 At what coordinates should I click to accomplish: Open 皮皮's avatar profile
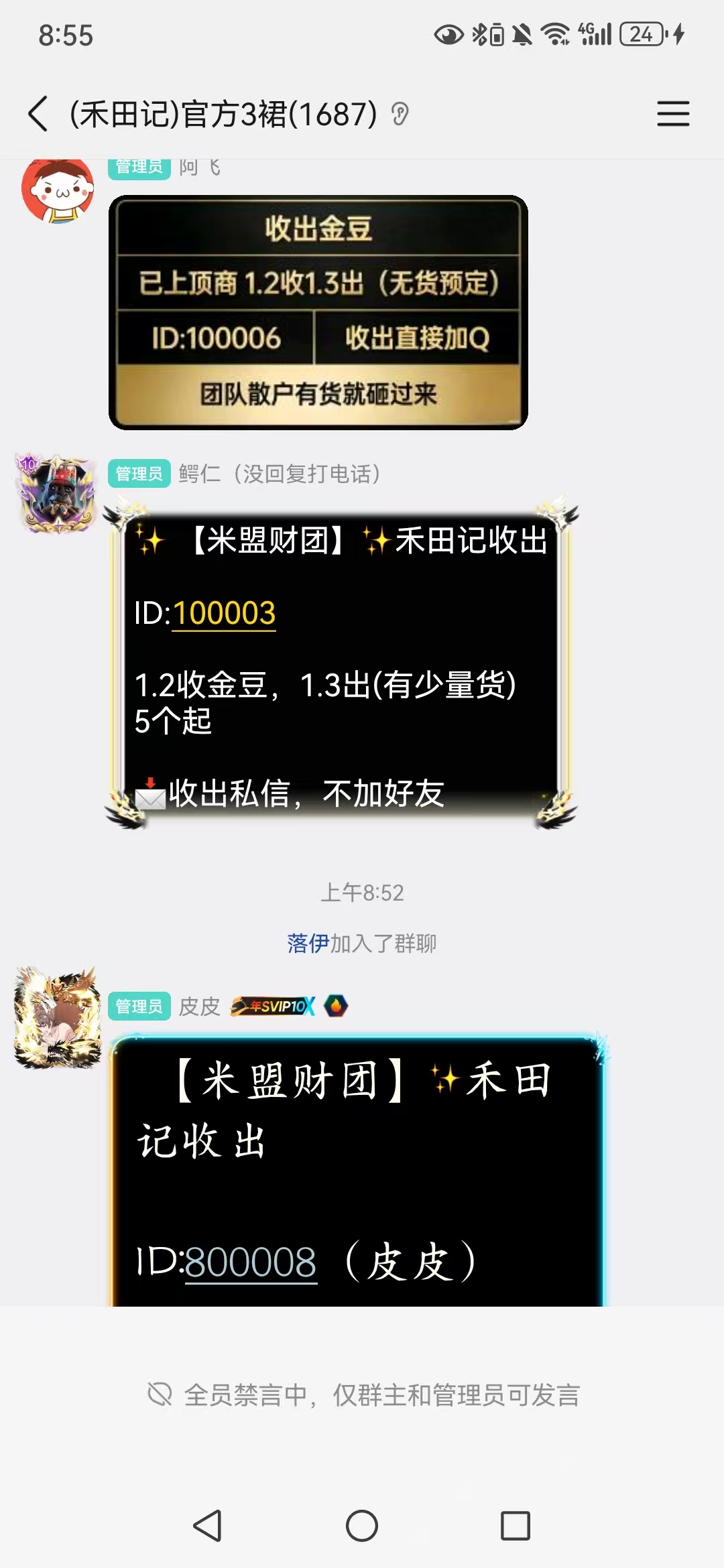click(58, 1017)
